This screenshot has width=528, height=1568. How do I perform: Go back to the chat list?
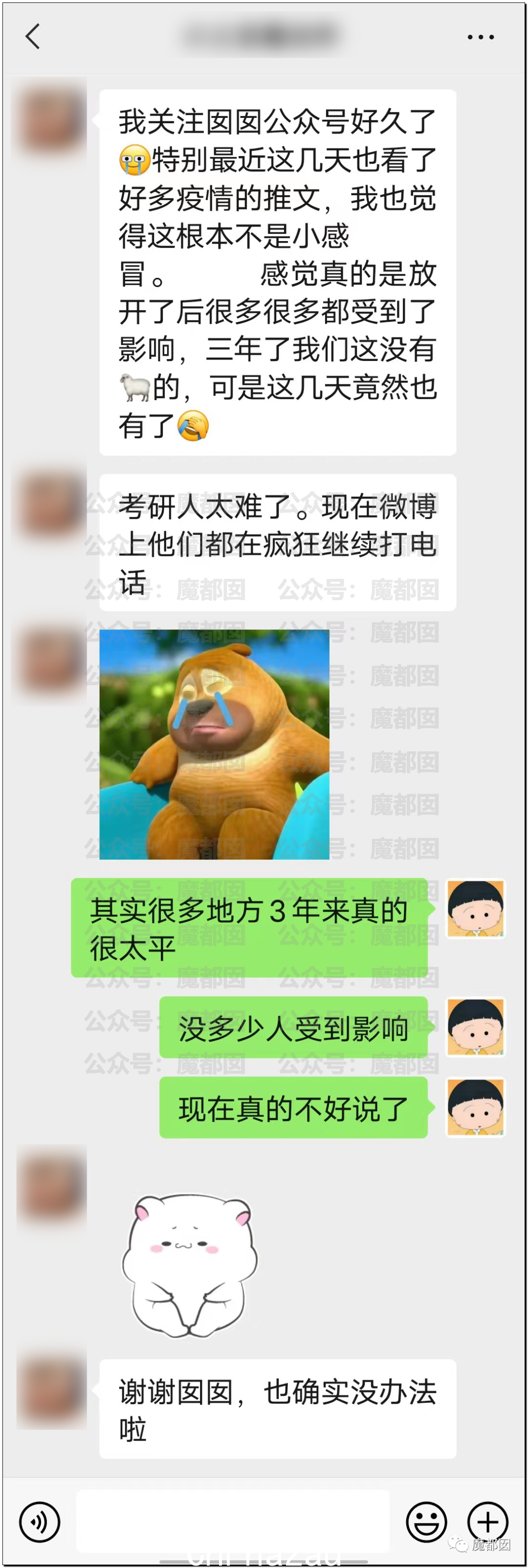[33, 37]
